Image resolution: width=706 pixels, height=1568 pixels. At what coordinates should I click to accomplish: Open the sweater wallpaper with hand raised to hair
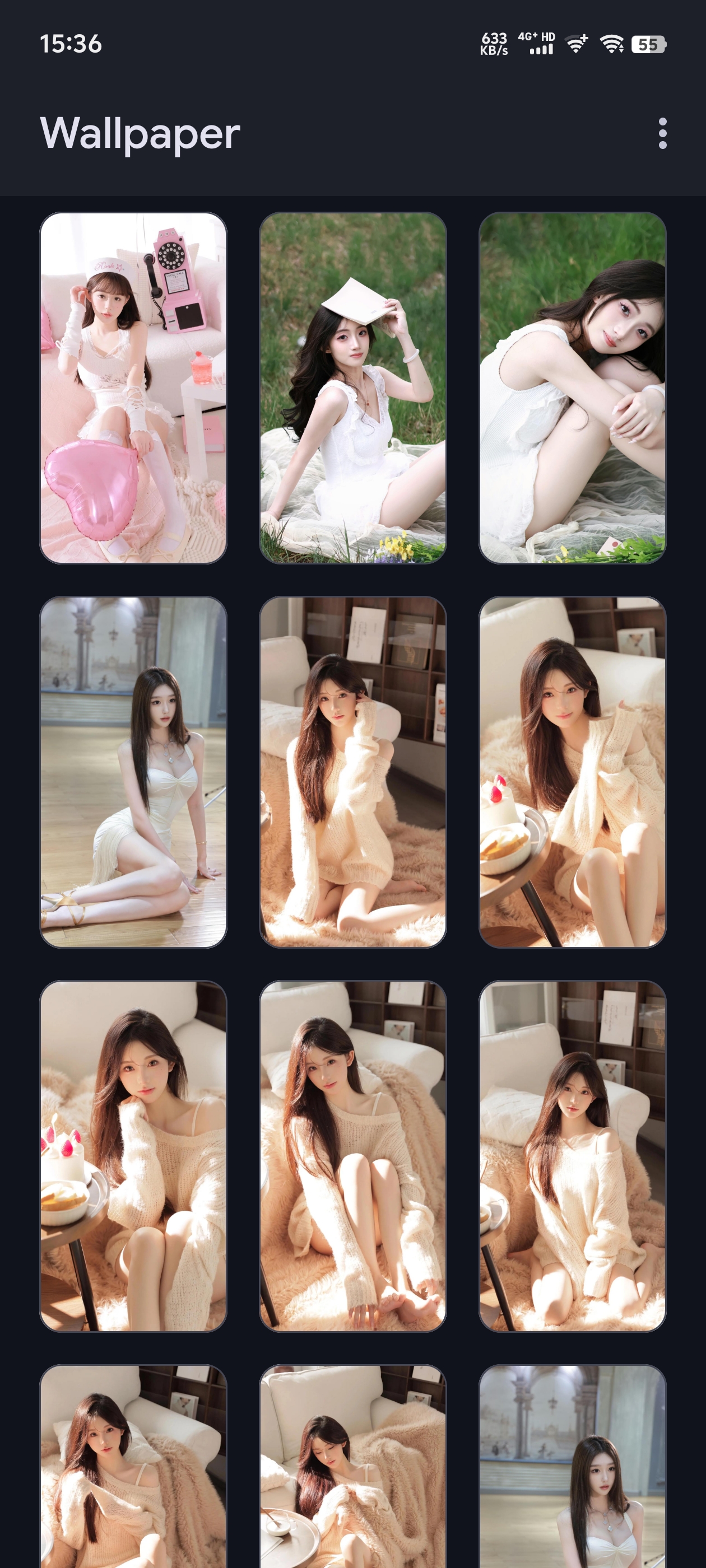point(352,772)
